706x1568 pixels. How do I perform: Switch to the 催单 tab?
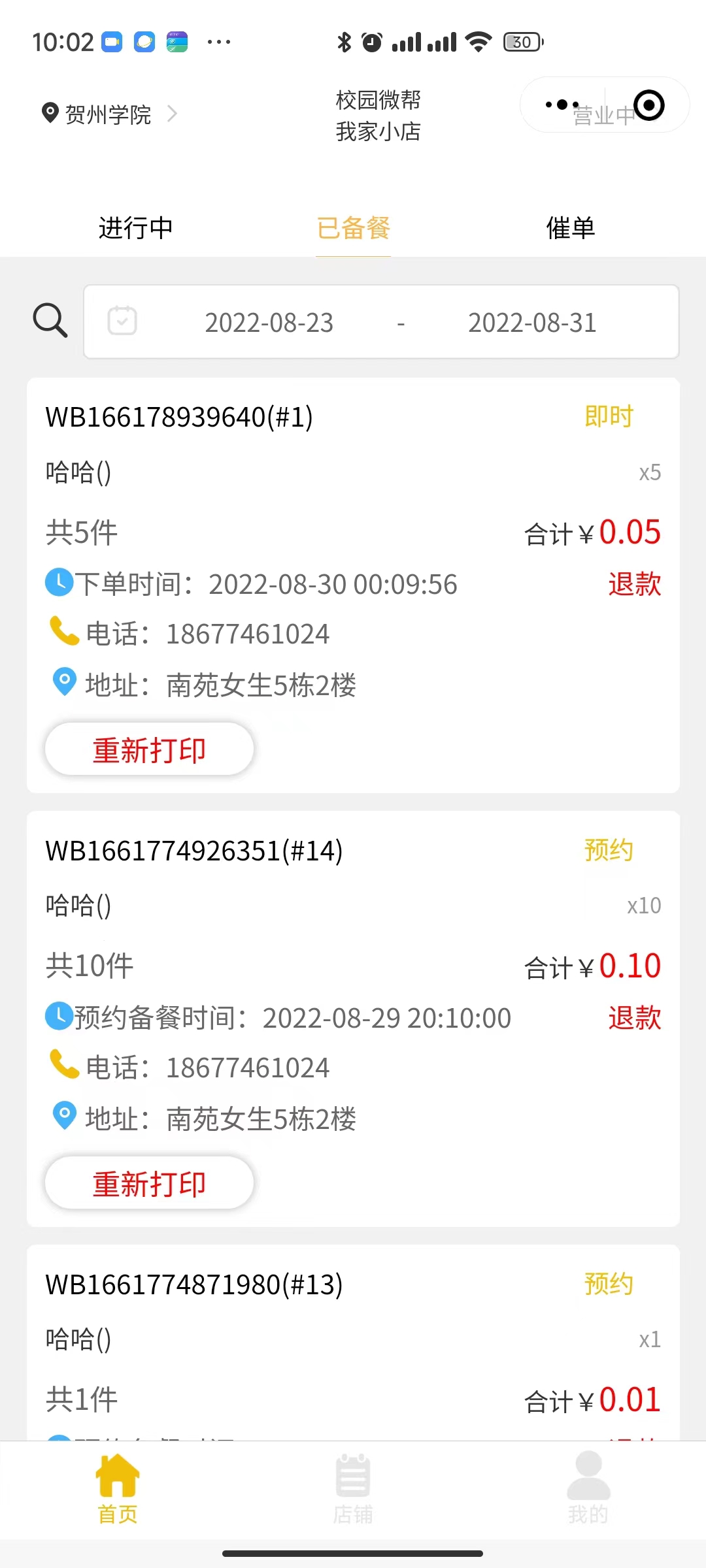point(571,228)
